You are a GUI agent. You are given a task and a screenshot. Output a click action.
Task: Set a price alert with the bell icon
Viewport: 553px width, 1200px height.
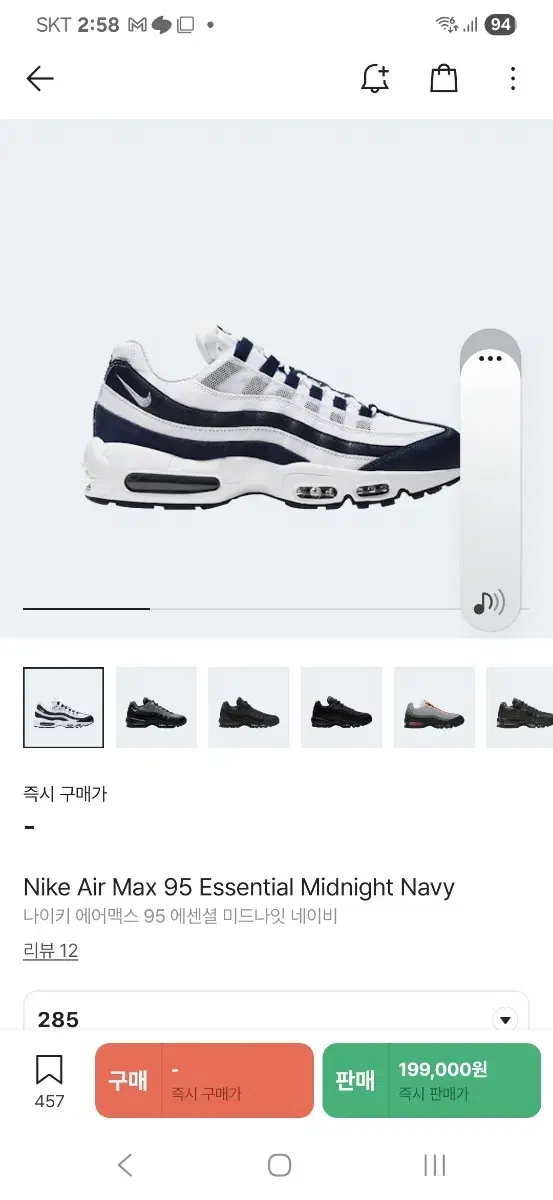(x=375, y=79)
